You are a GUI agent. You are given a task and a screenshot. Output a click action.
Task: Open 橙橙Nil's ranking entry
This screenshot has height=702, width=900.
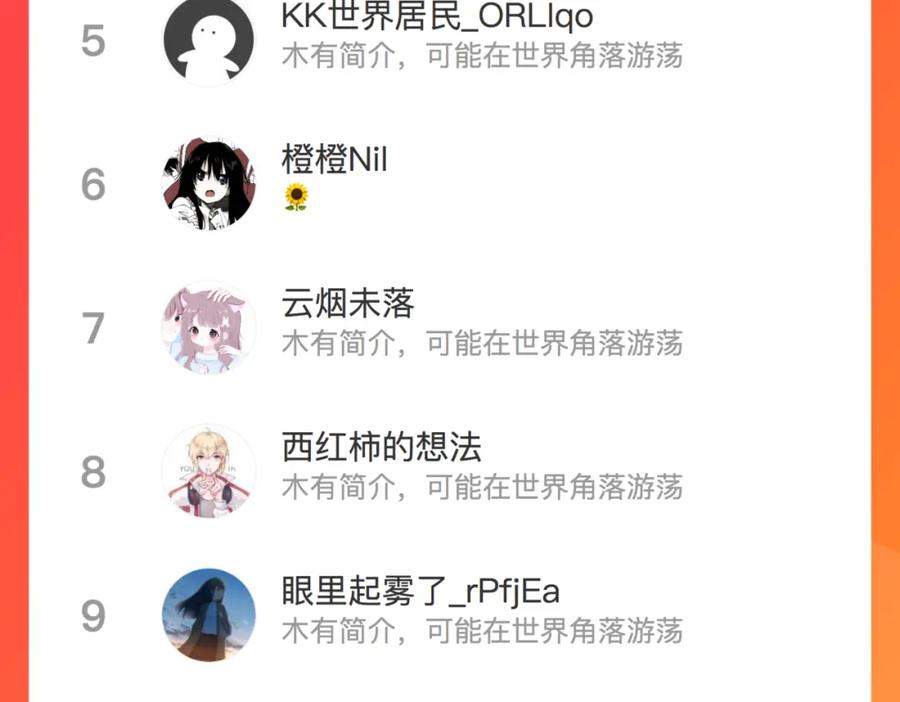pyautogui.click(x=449, y=184)
